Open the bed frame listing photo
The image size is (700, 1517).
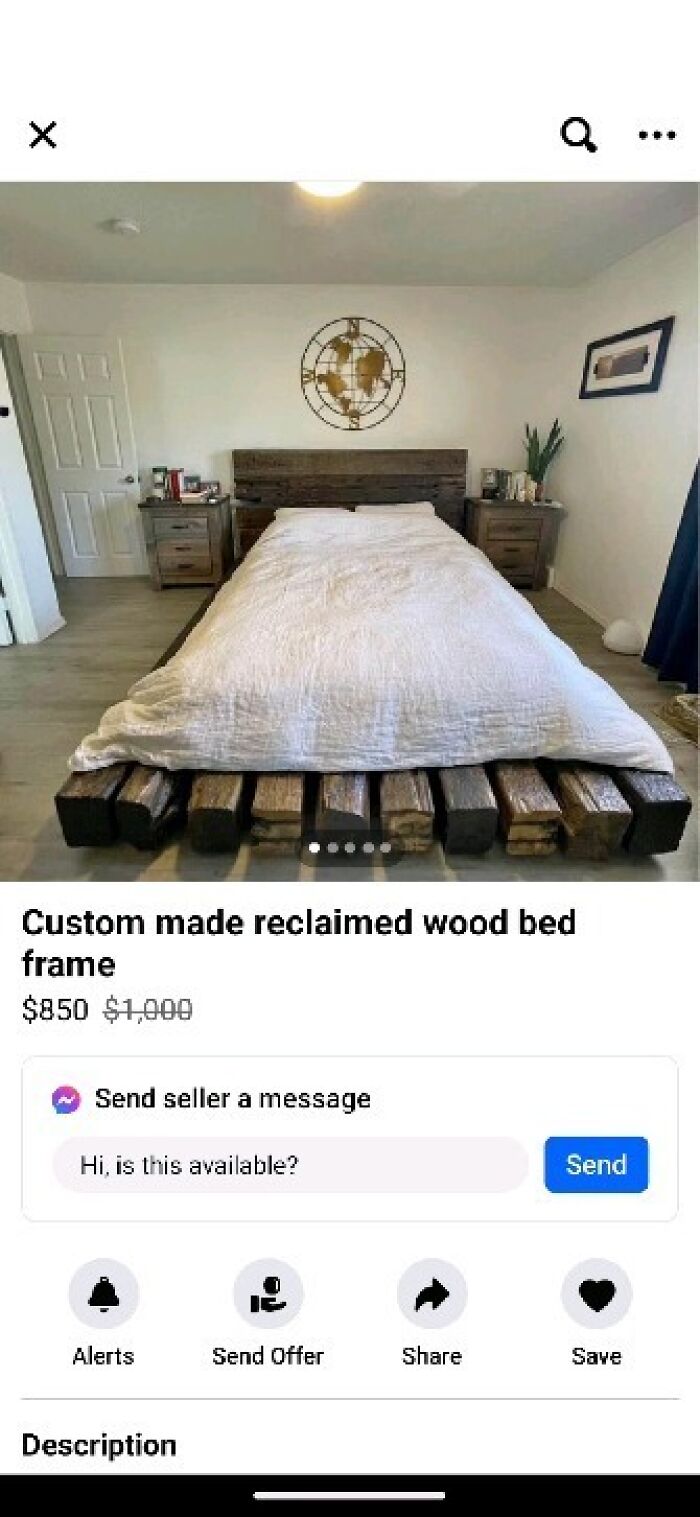(350, 530)
